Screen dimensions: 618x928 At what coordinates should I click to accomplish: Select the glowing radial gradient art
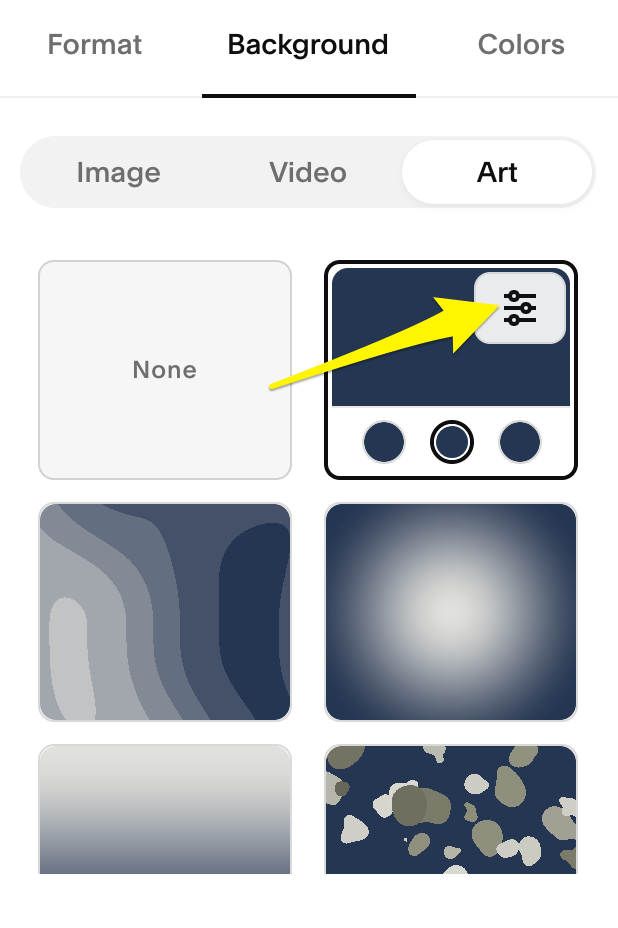point(451,611)
